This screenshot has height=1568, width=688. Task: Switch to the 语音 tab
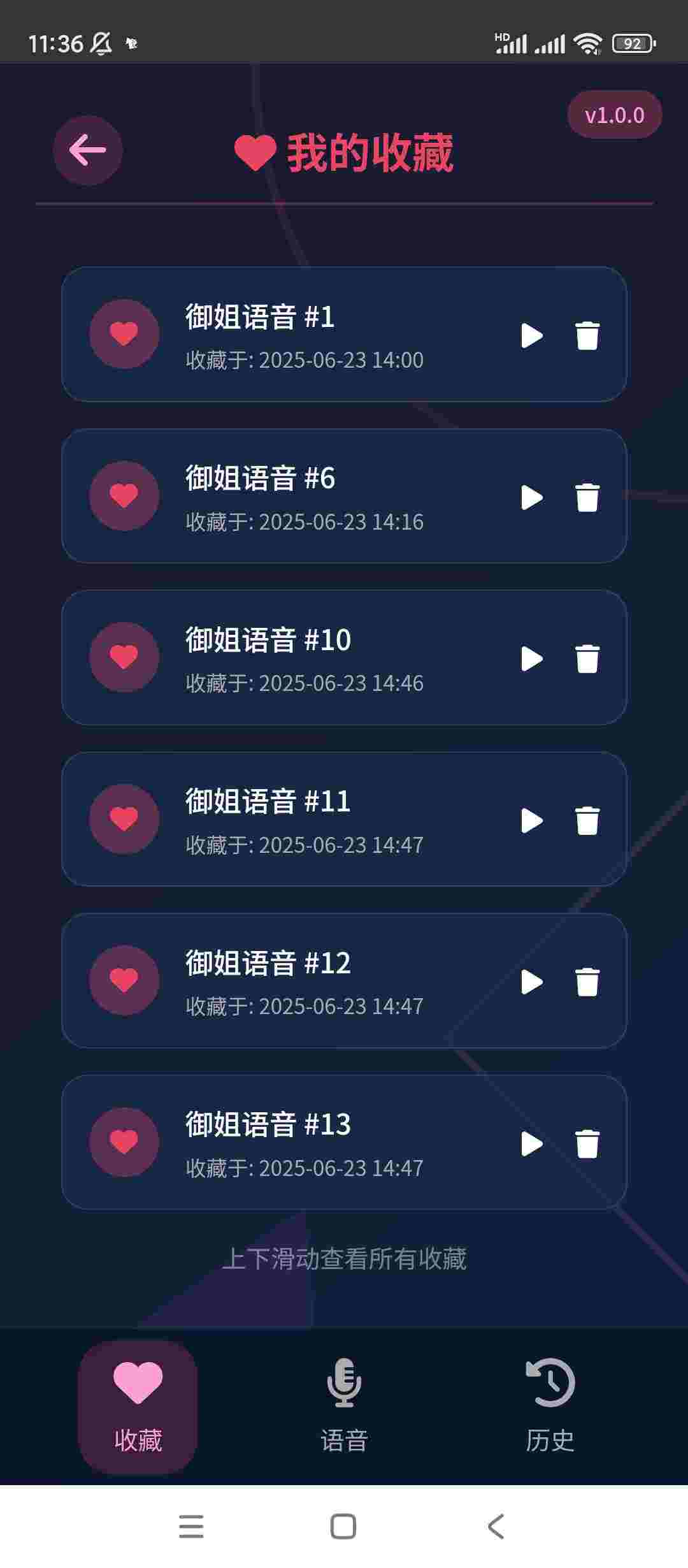pyautogui.click(x=344, y=1405)
